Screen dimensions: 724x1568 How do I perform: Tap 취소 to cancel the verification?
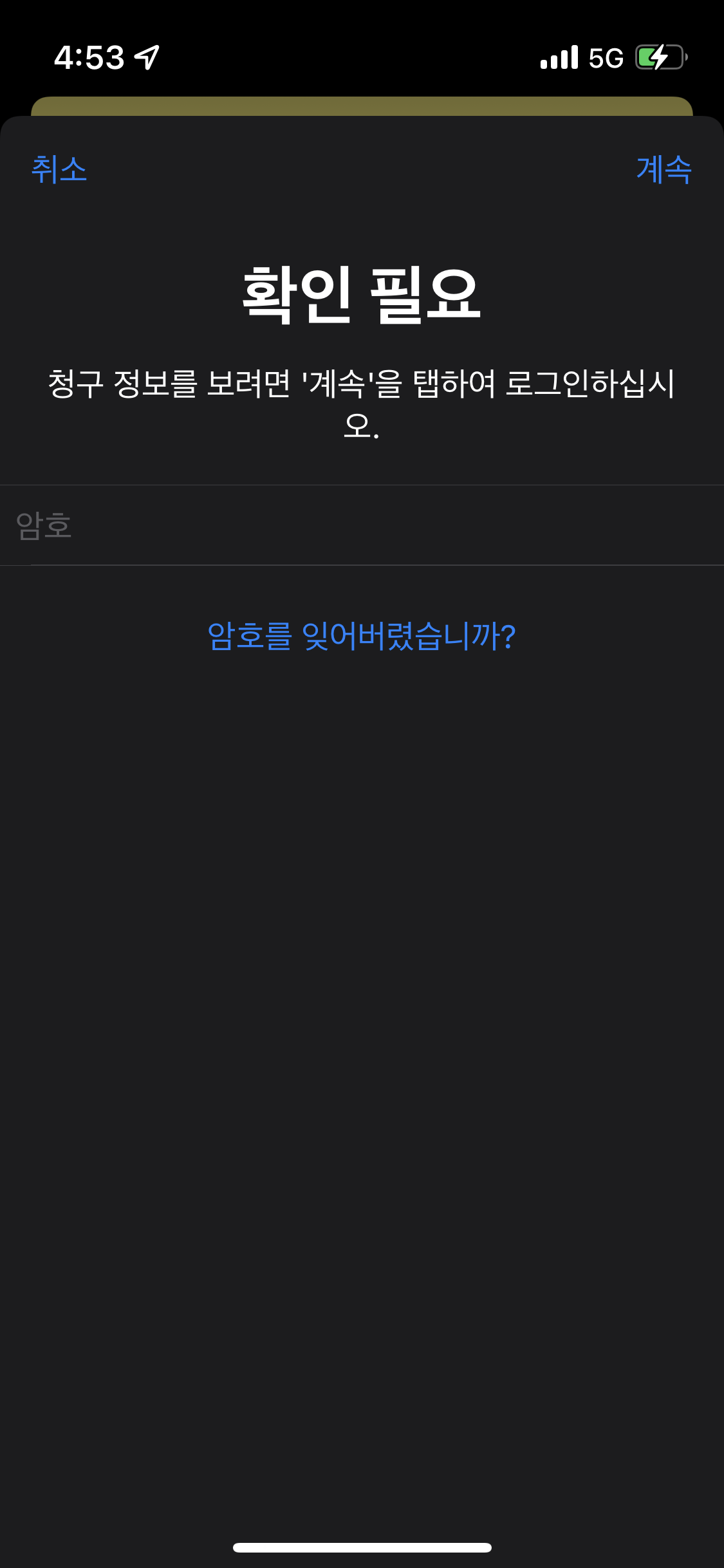[59, 170]
